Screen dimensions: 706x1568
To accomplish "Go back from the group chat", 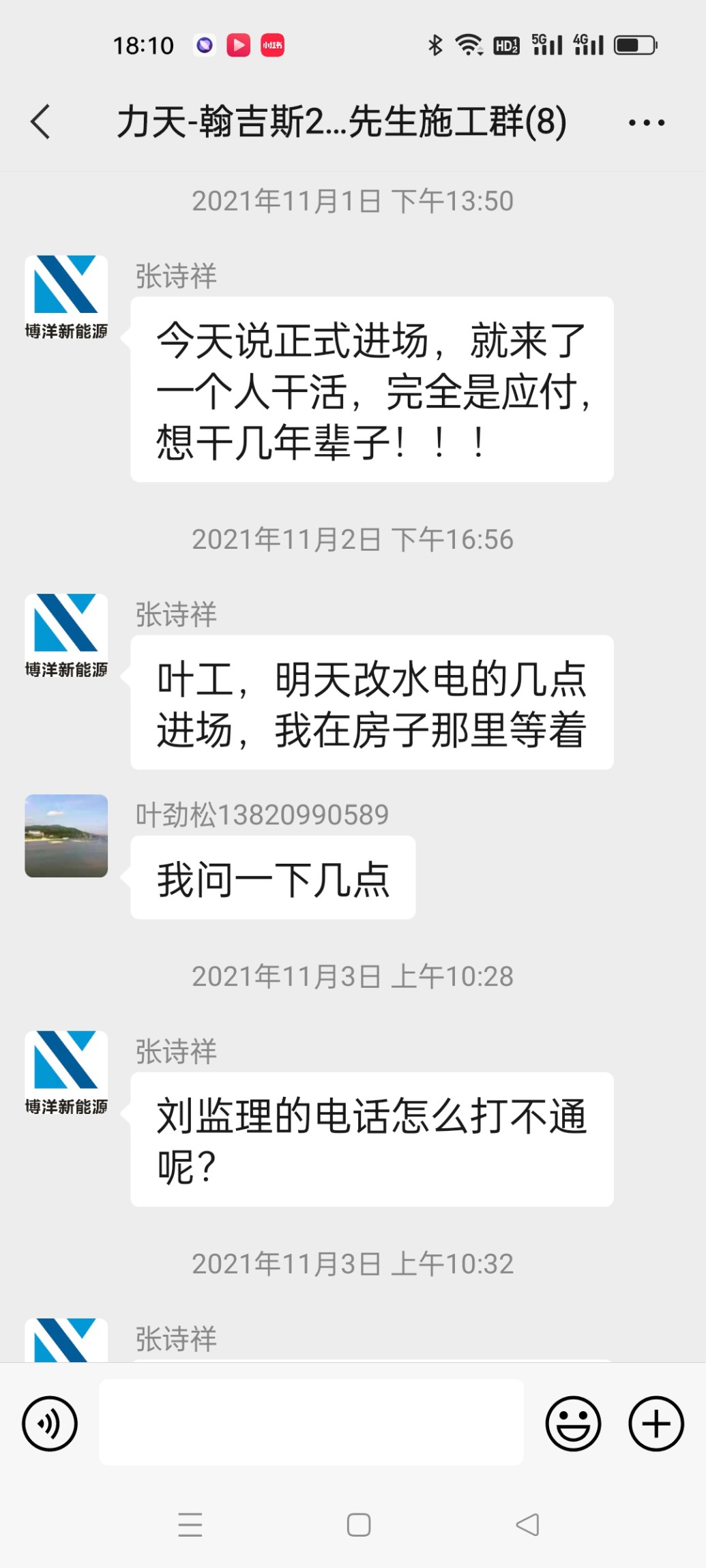I will pyautogui.click(x=41, y=122).
